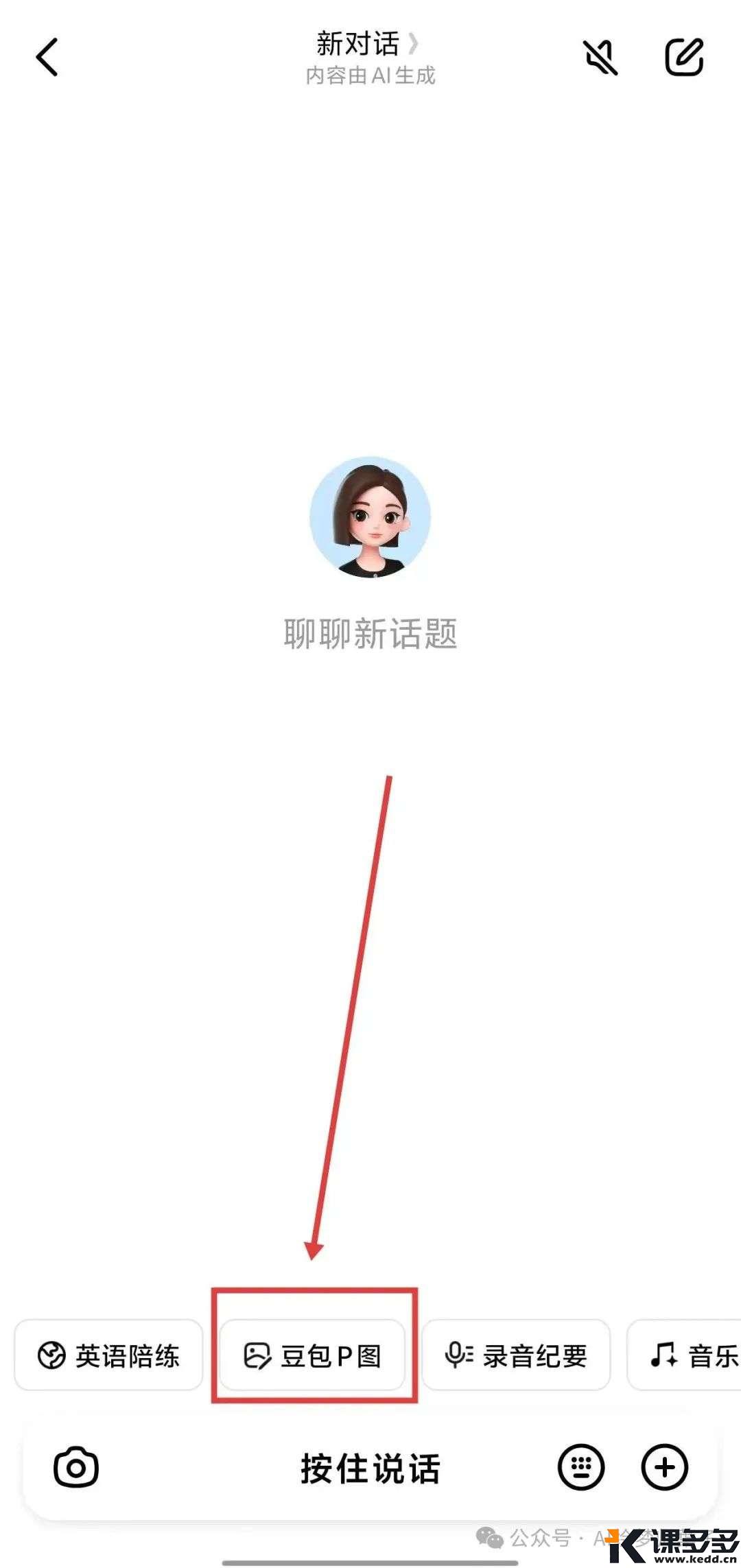
Task: Switch to keyboard input
Action: click(x=581, y=1468)
